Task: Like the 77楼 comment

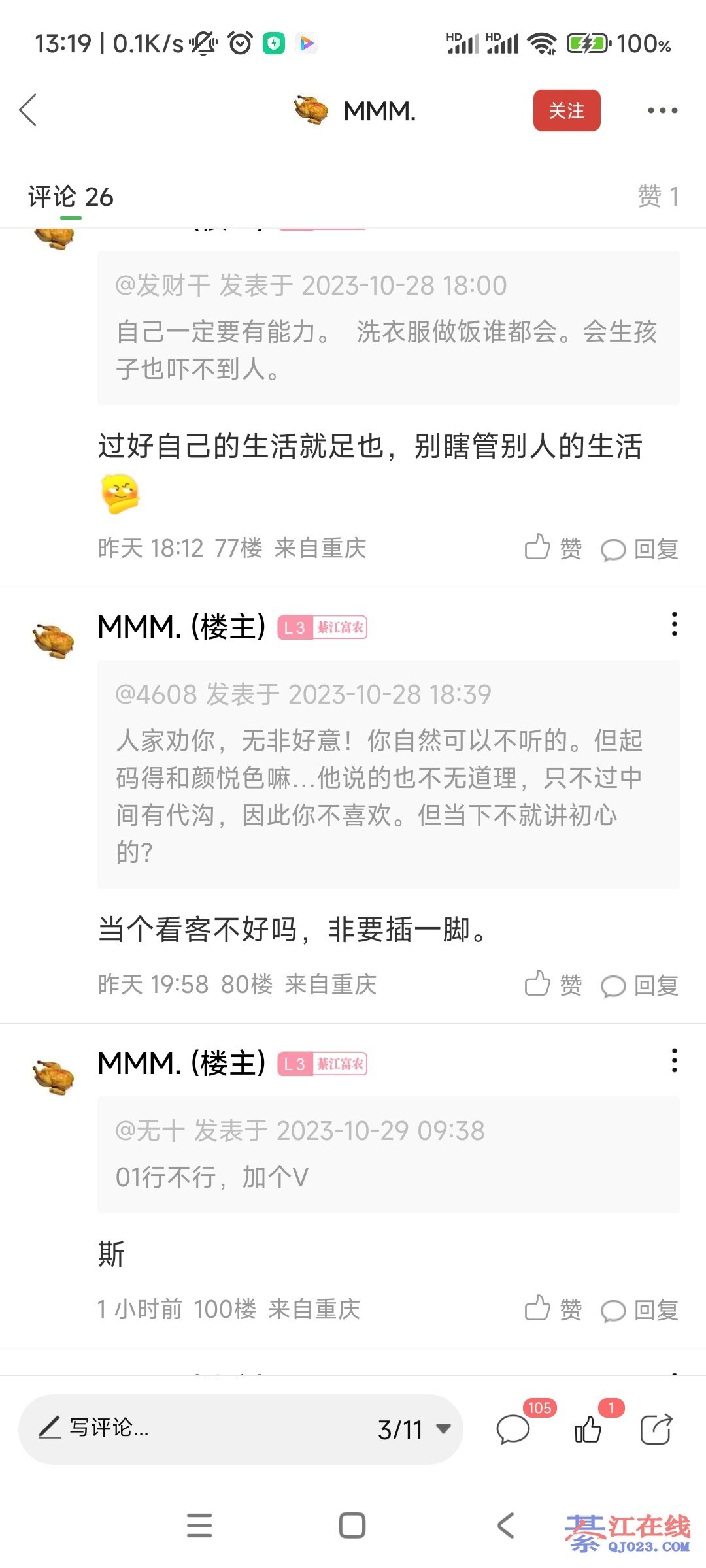Action: 553,548
